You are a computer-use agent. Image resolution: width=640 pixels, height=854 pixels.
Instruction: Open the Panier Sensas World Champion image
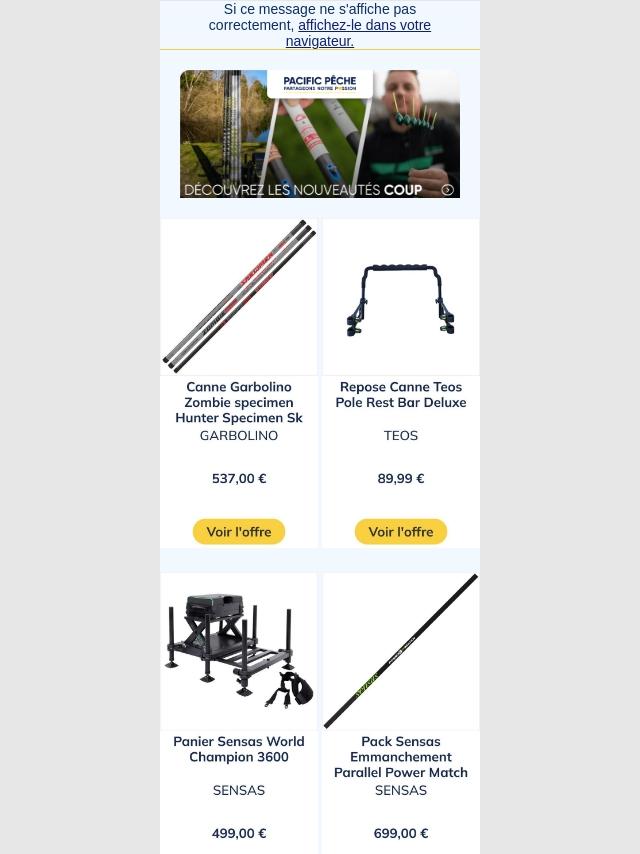point(239,651)
